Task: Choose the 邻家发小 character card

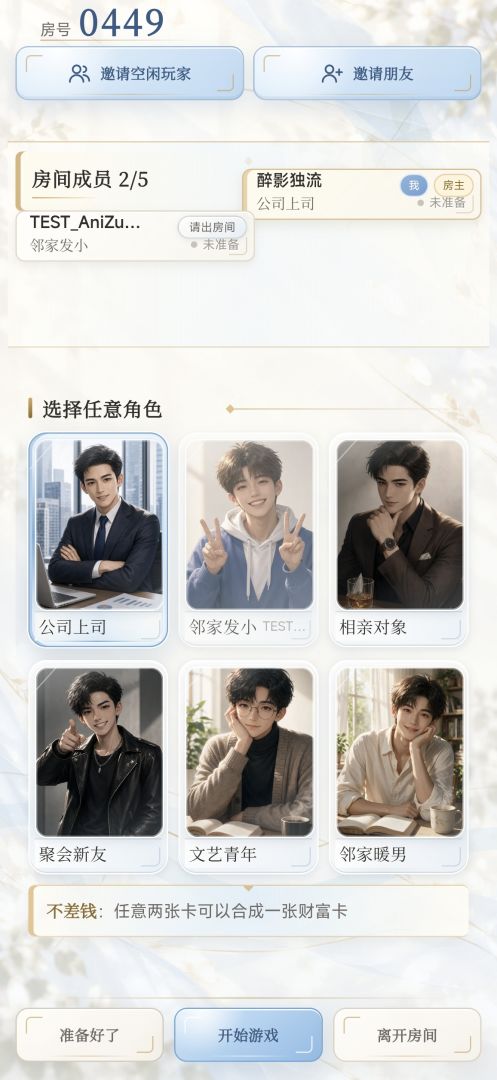Action: [x=248, y=539]
